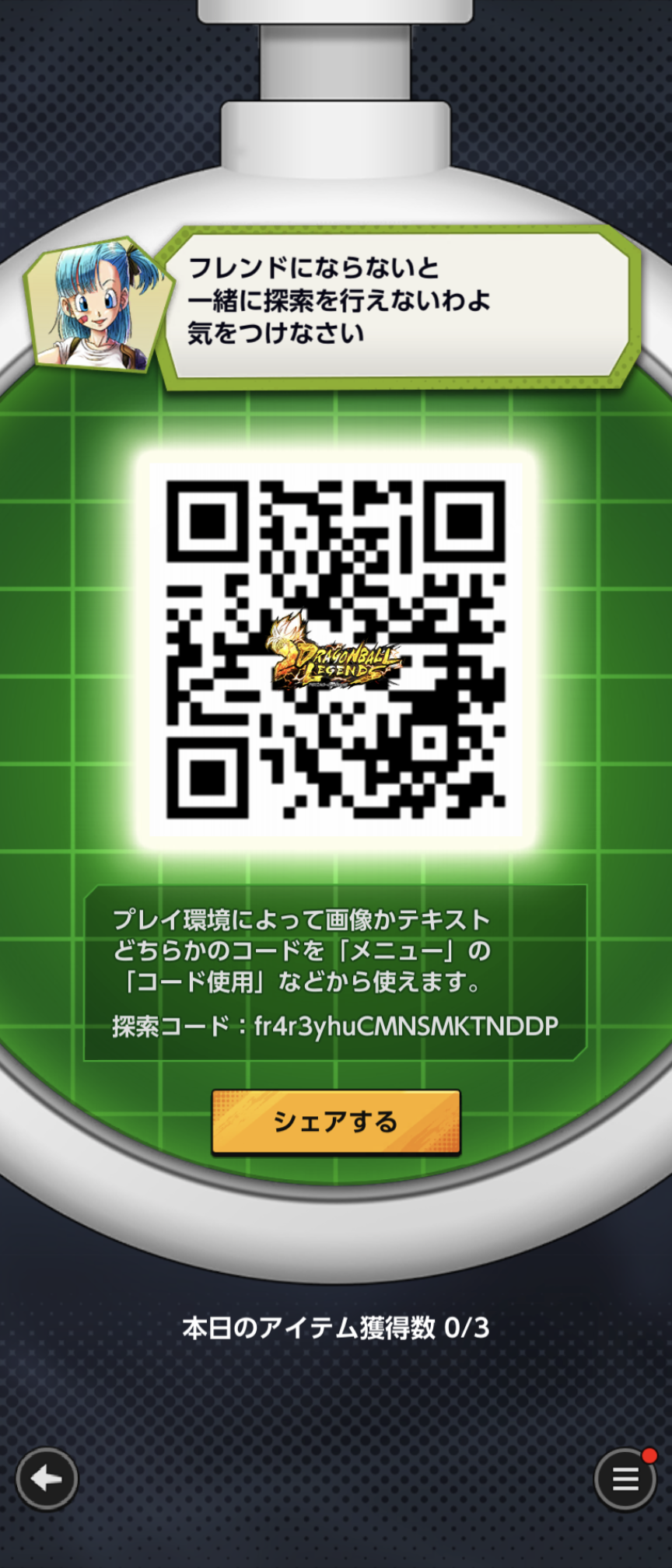
Task: Go back with the arrow button
Action: tap(47, 1479)
